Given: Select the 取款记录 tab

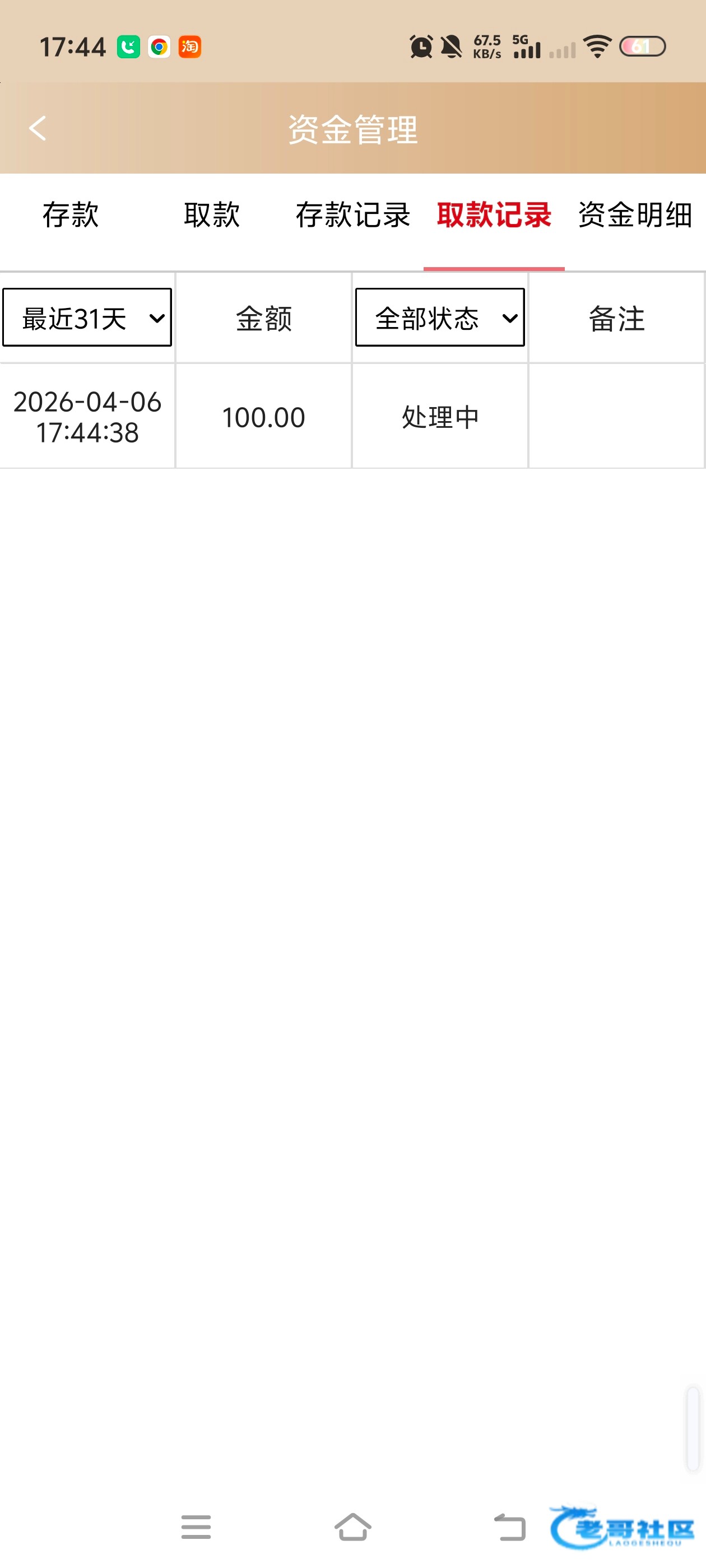Looking at the screenshot, I should 494,216.
